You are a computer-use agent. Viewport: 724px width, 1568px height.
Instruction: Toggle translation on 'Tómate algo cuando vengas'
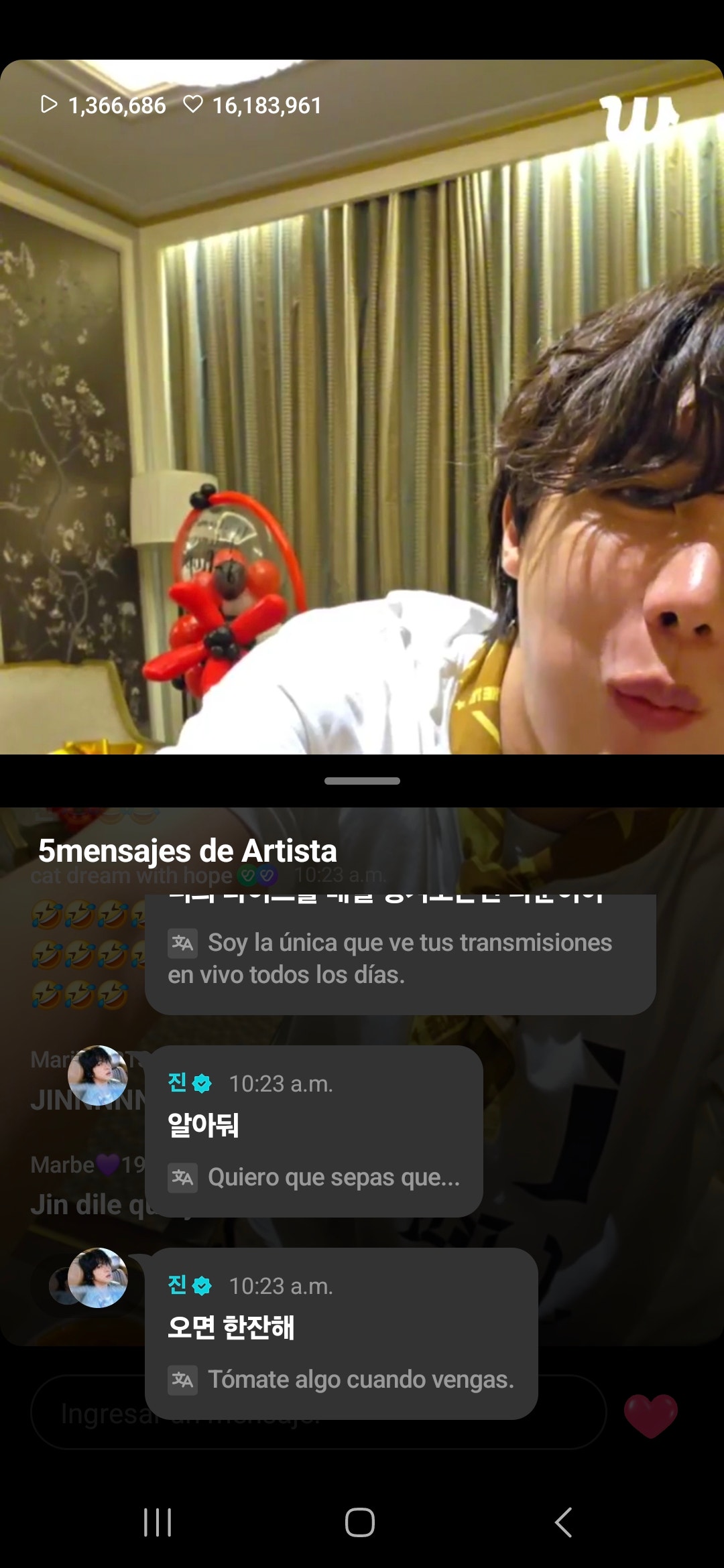pyautogui.click(x=183, y=1382)
